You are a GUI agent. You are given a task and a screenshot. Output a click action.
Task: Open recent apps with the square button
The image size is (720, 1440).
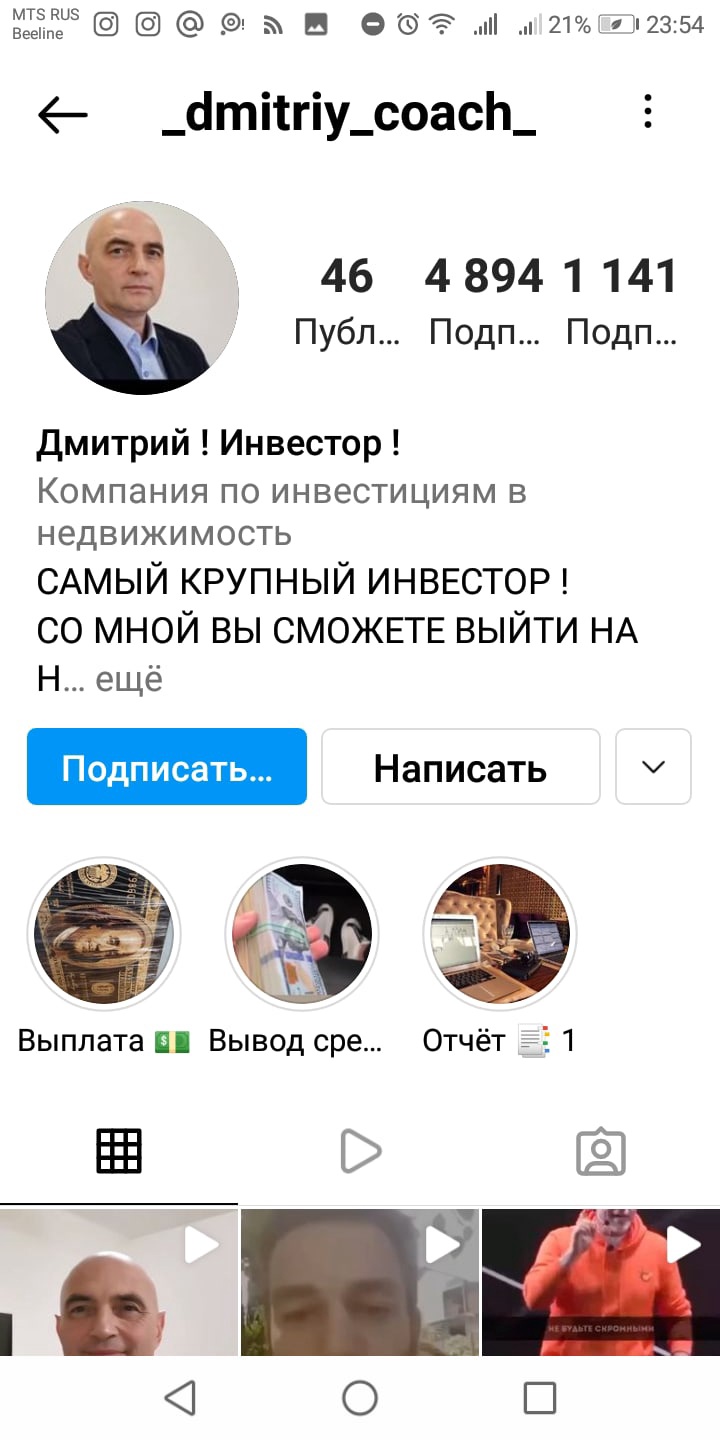tap(540, 1397)
